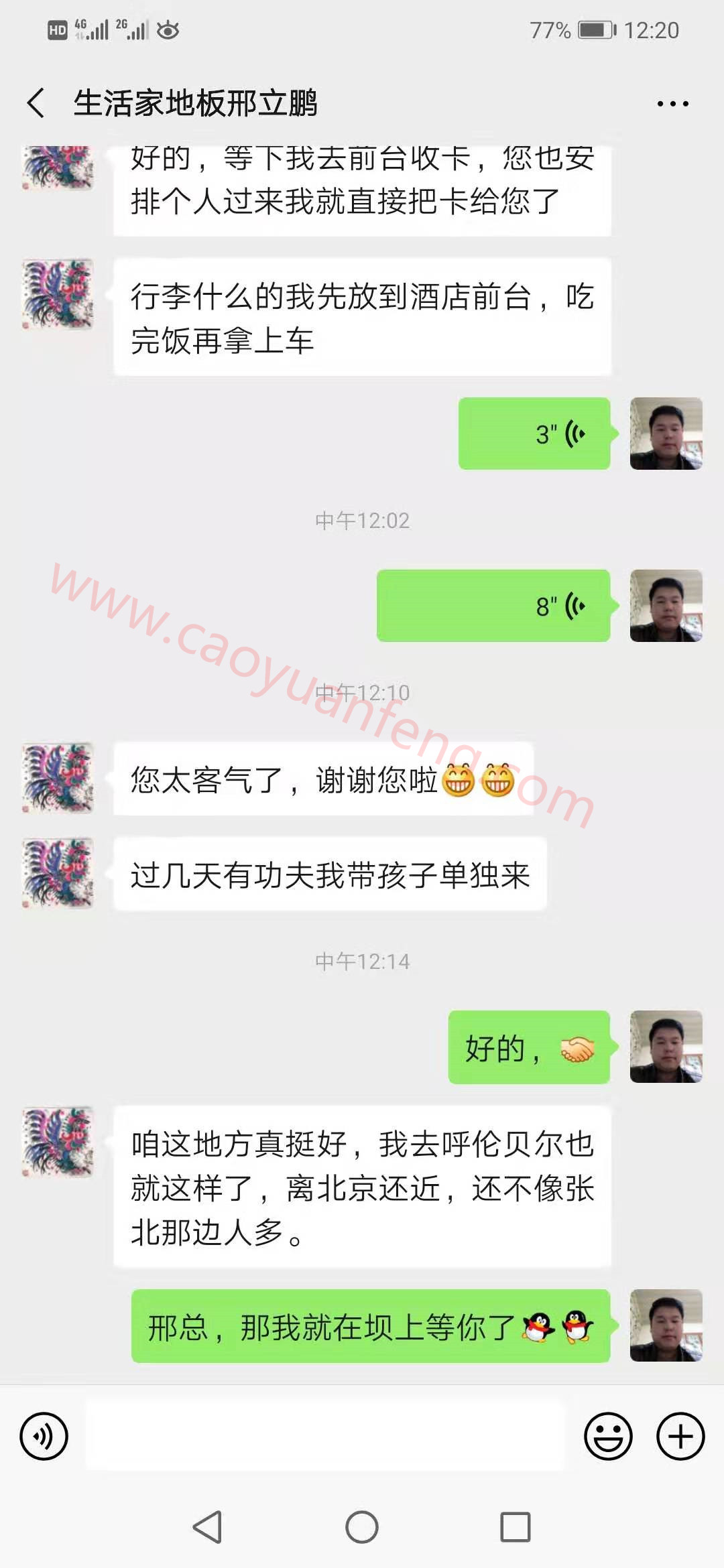The height and width of the screenshot is (1568, 724).
Task: Switch to voice input mode
Action: (44, 1436)
